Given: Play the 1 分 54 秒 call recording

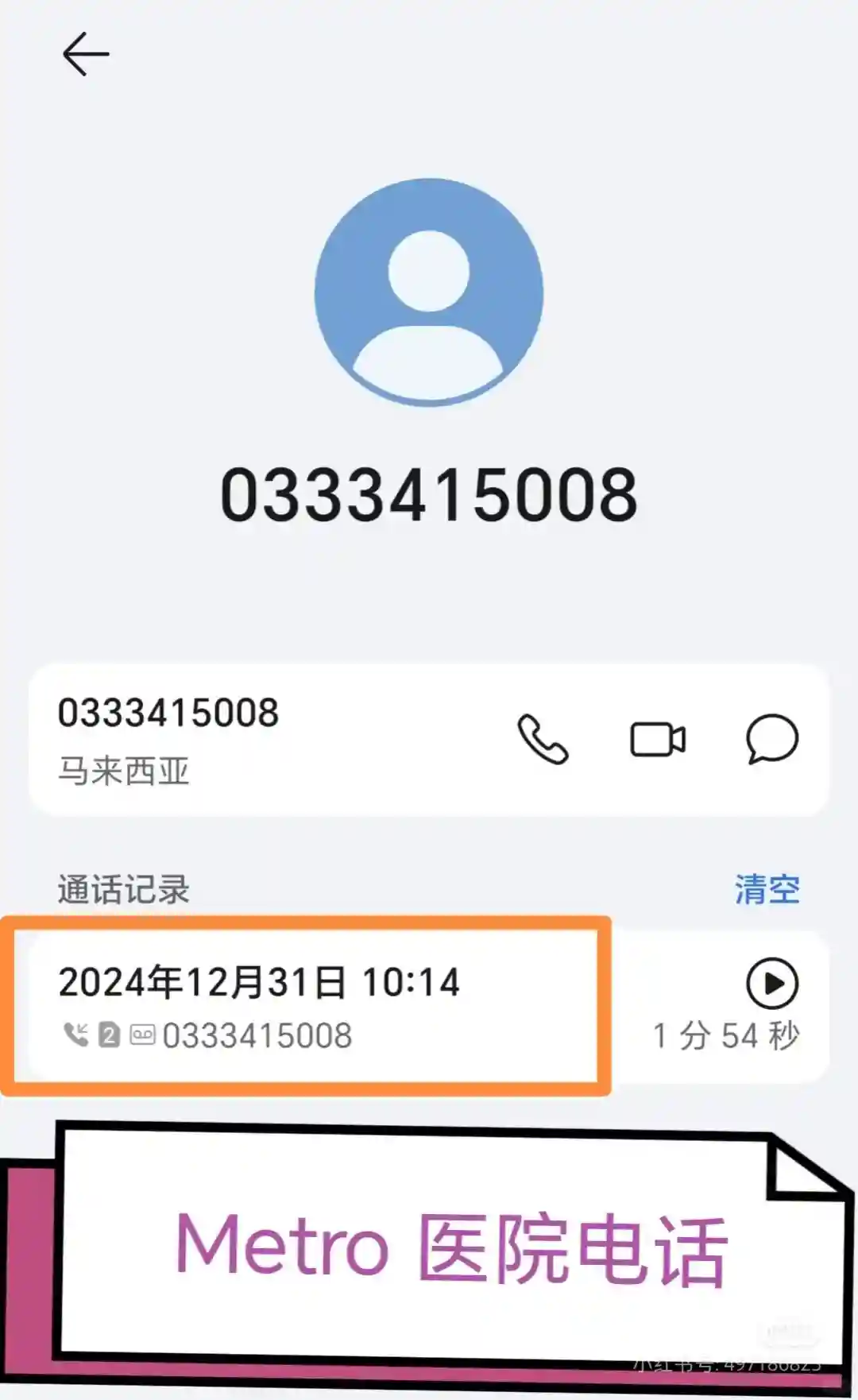Looking at the screenshot, I should point(771,984).
